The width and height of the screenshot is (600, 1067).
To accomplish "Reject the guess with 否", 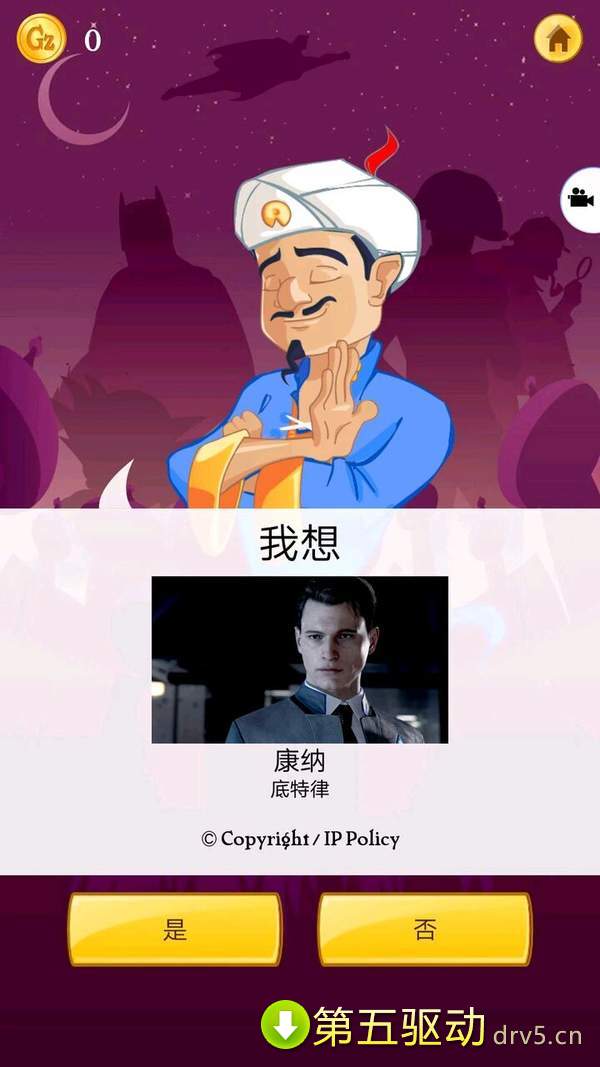I will click(425, 929).
